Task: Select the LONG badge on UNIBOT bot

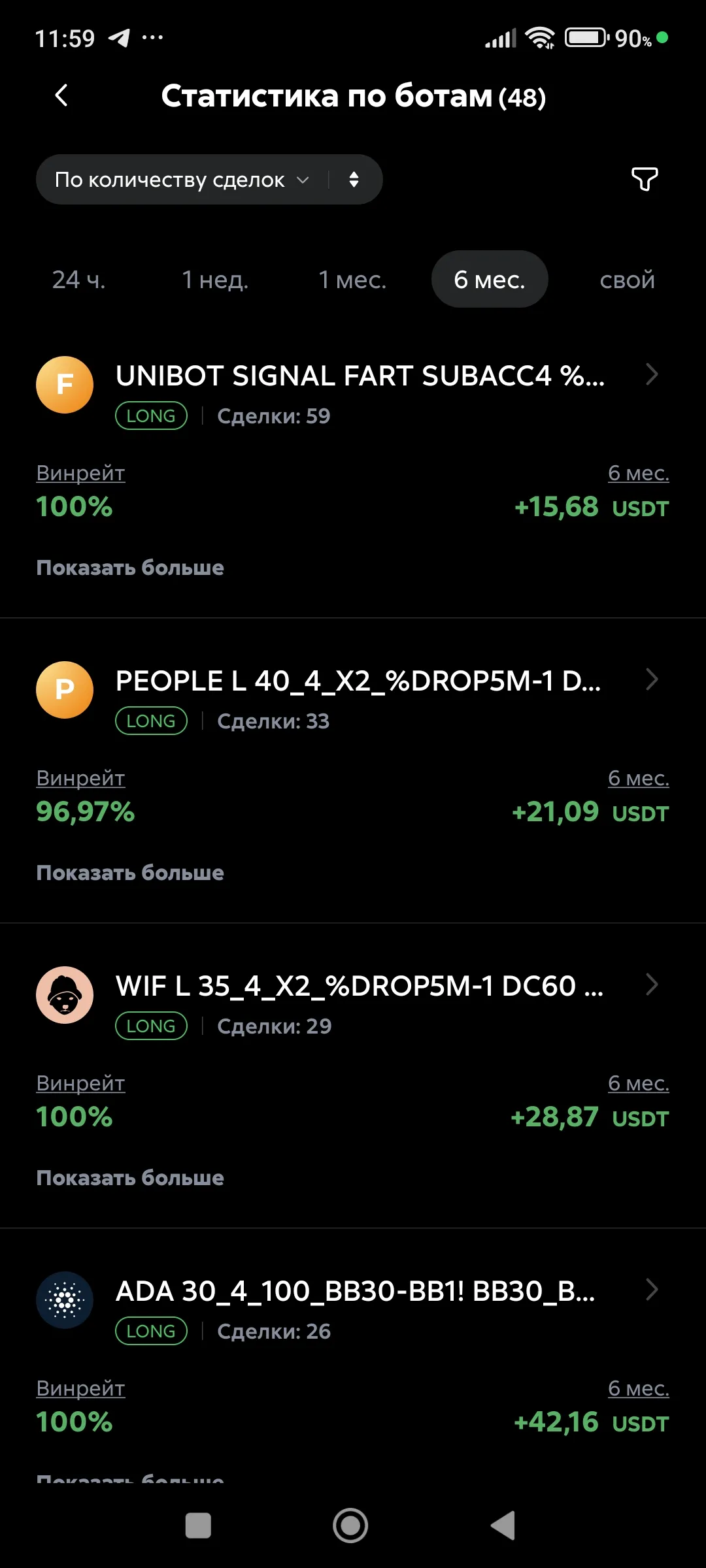Action: pyautogui.click(x=150, y=416)
